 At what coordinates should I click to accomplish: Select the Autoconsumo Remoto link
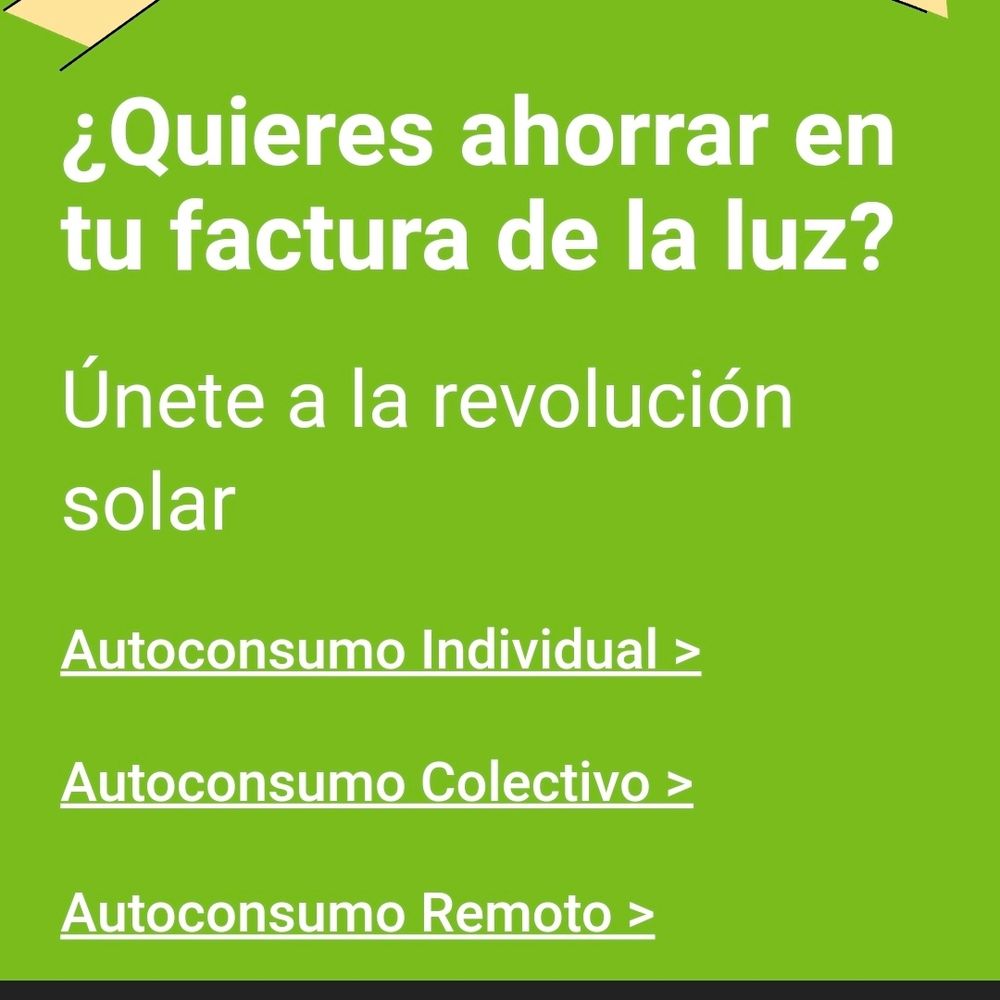[357, 914]
